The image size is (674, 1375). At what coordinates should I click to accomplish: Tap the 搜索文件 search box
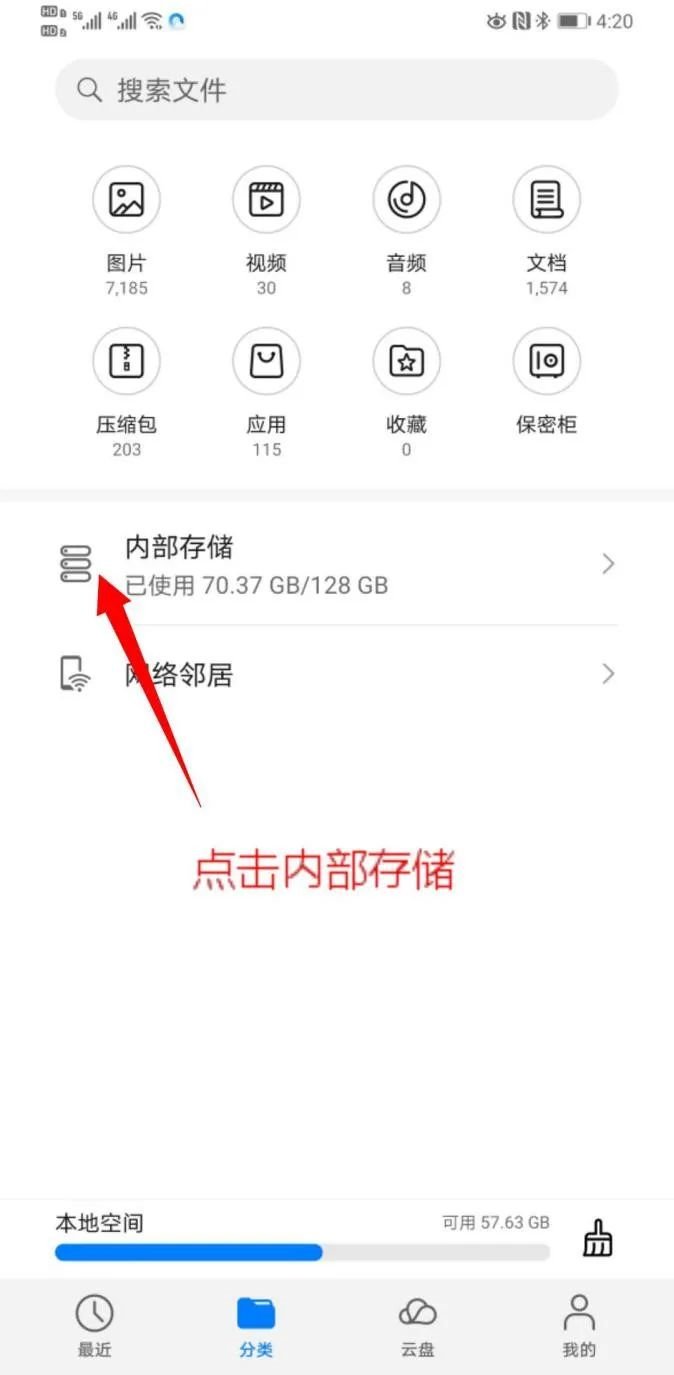pos(336,90)
